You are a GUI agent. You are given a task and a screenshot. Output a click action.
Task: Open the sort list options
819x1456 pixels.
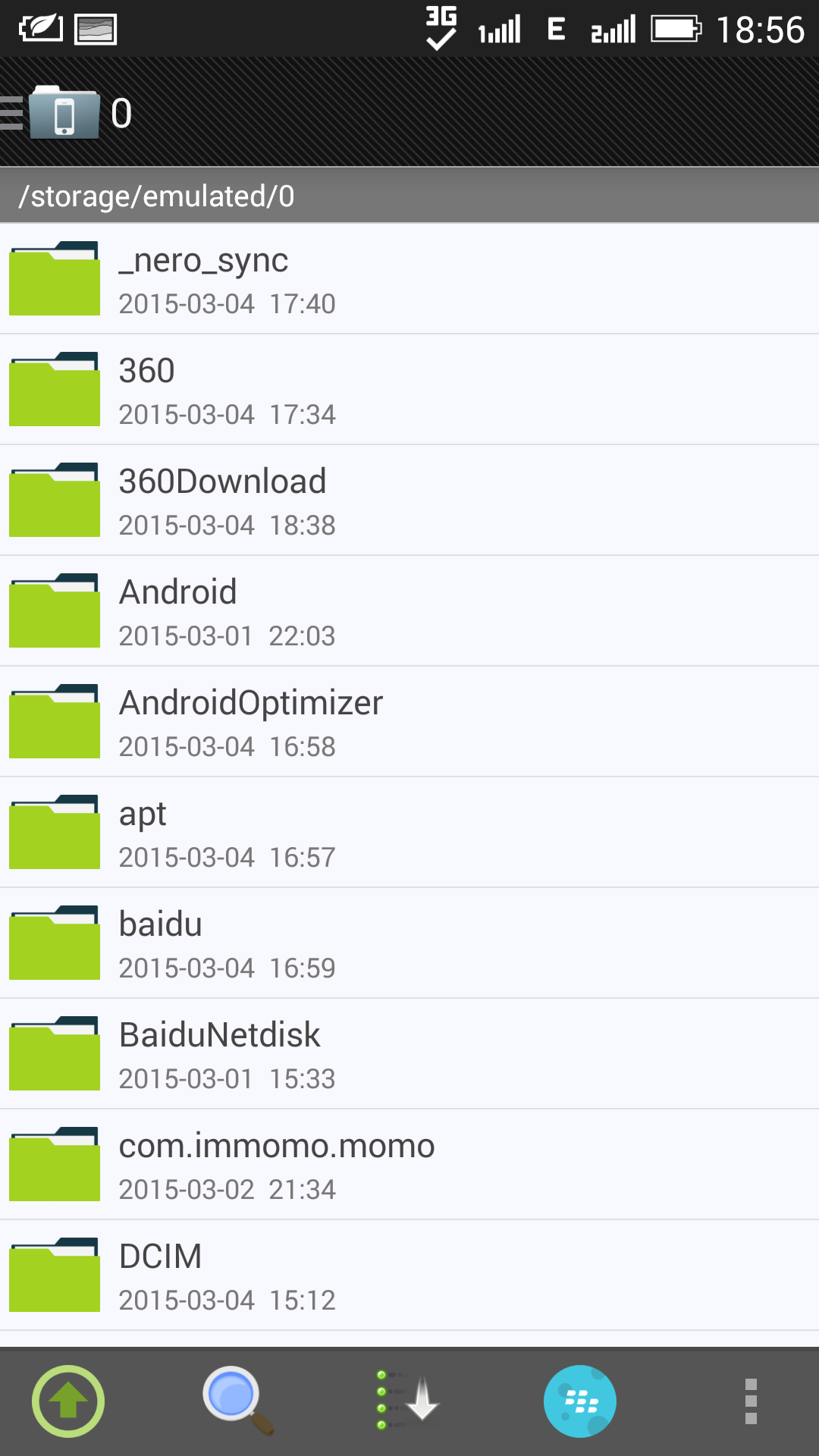tap(408, 1400)
